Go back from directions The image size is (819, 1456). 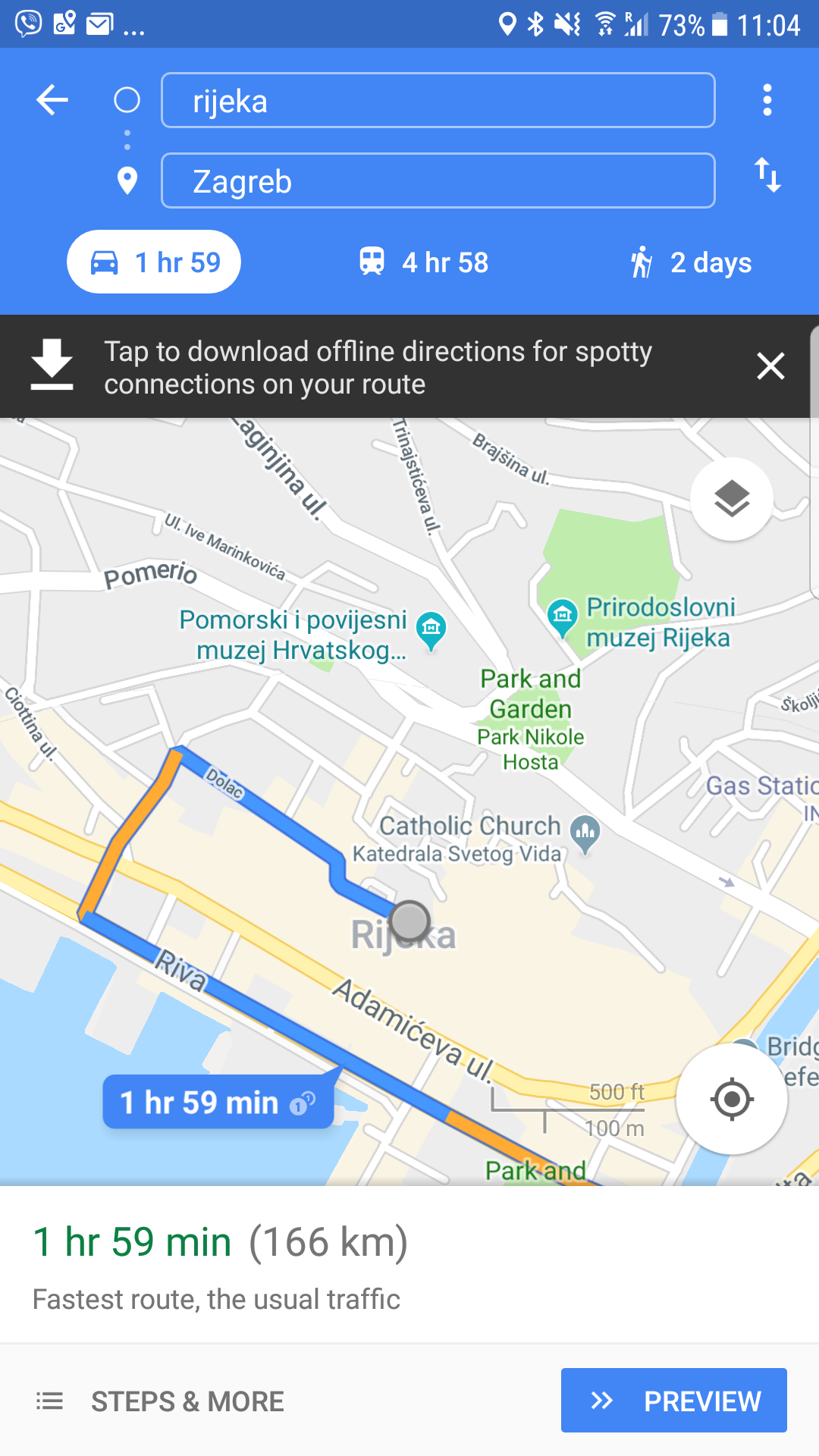52,100
